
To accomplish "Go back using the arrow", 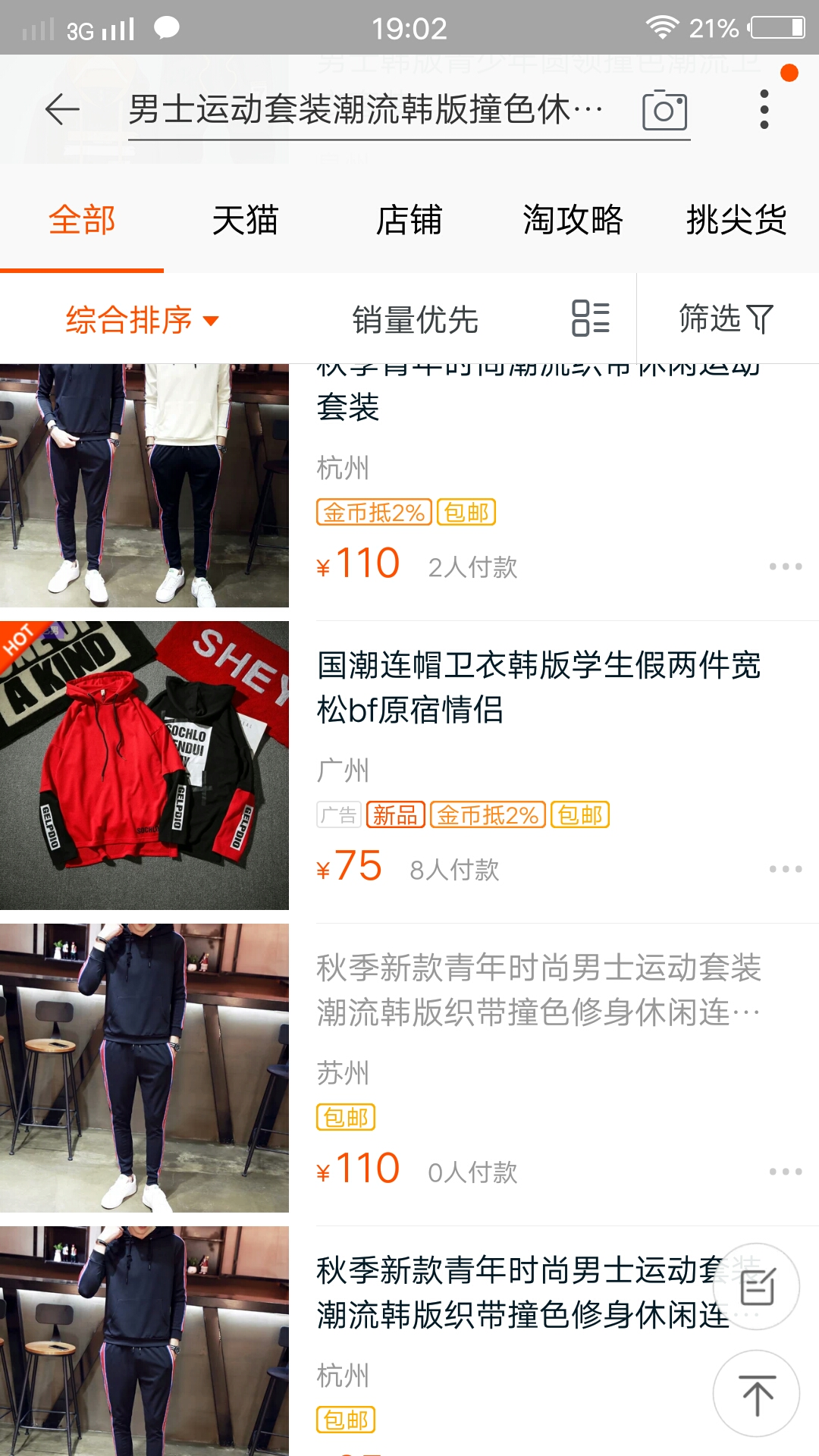I will (62, 110).
